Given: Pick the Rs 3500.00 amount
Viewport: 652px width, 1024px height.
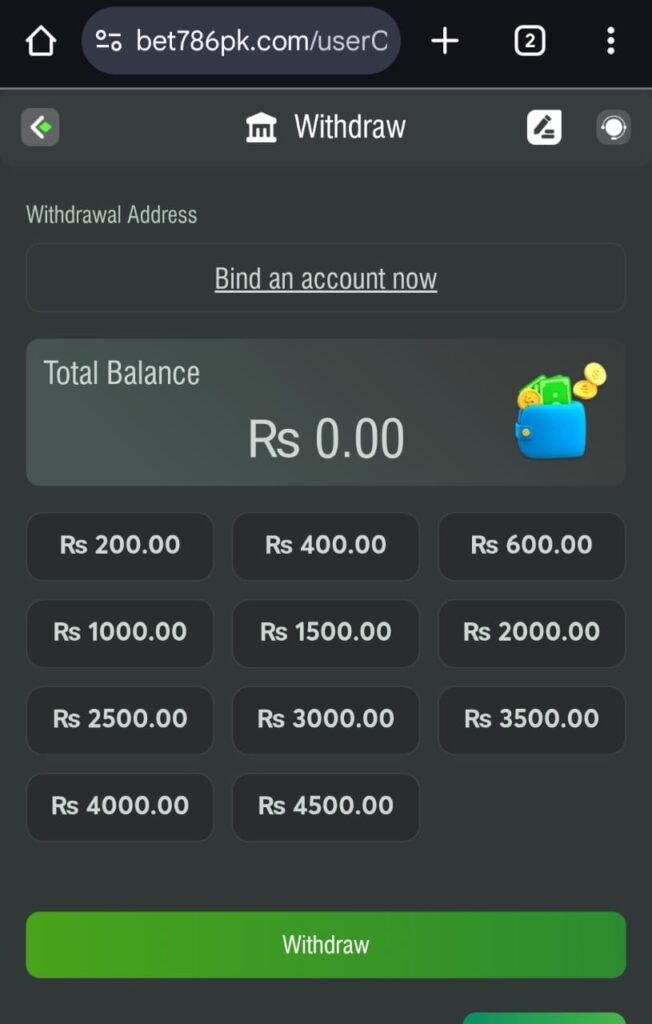Looking at the screenshot, I should coord(531,719).
